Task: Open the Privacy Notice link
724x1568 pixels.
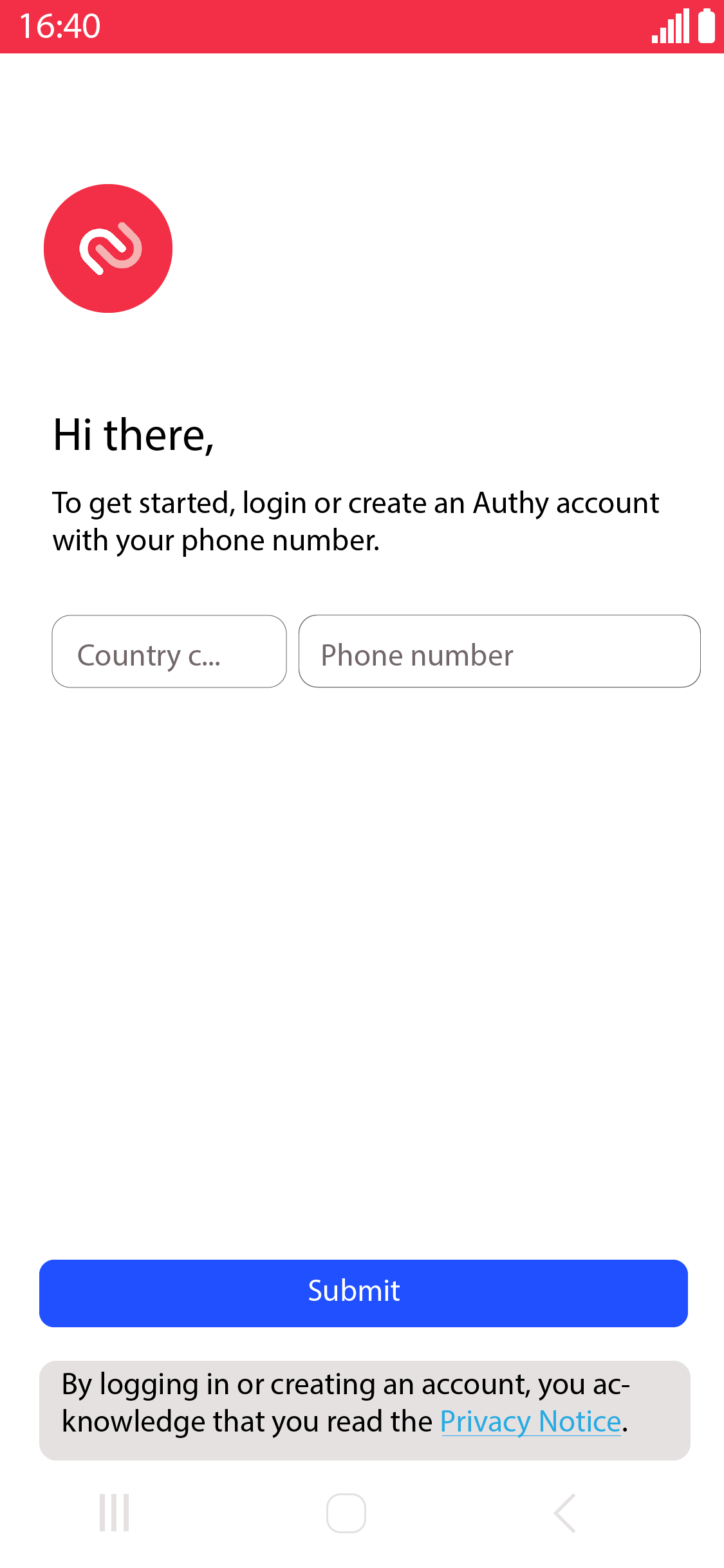Action: [531, 1421]
